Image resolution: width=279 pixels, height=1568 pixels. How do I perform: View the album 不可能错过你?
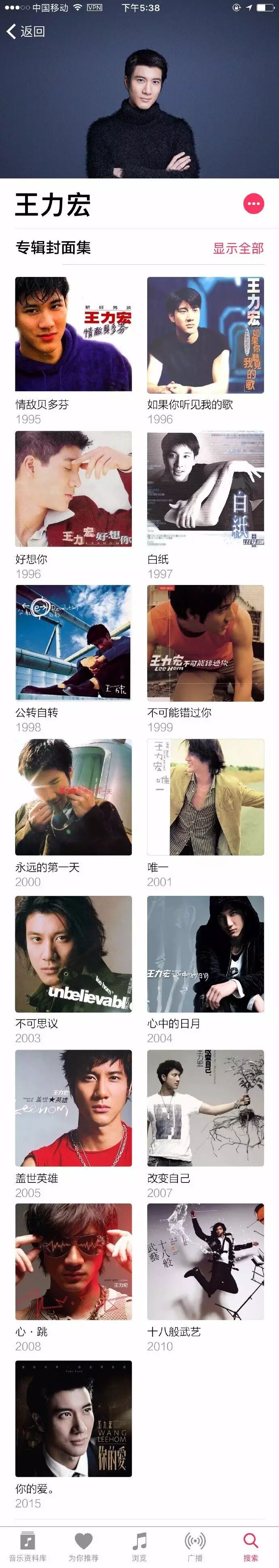pos(205,642)
